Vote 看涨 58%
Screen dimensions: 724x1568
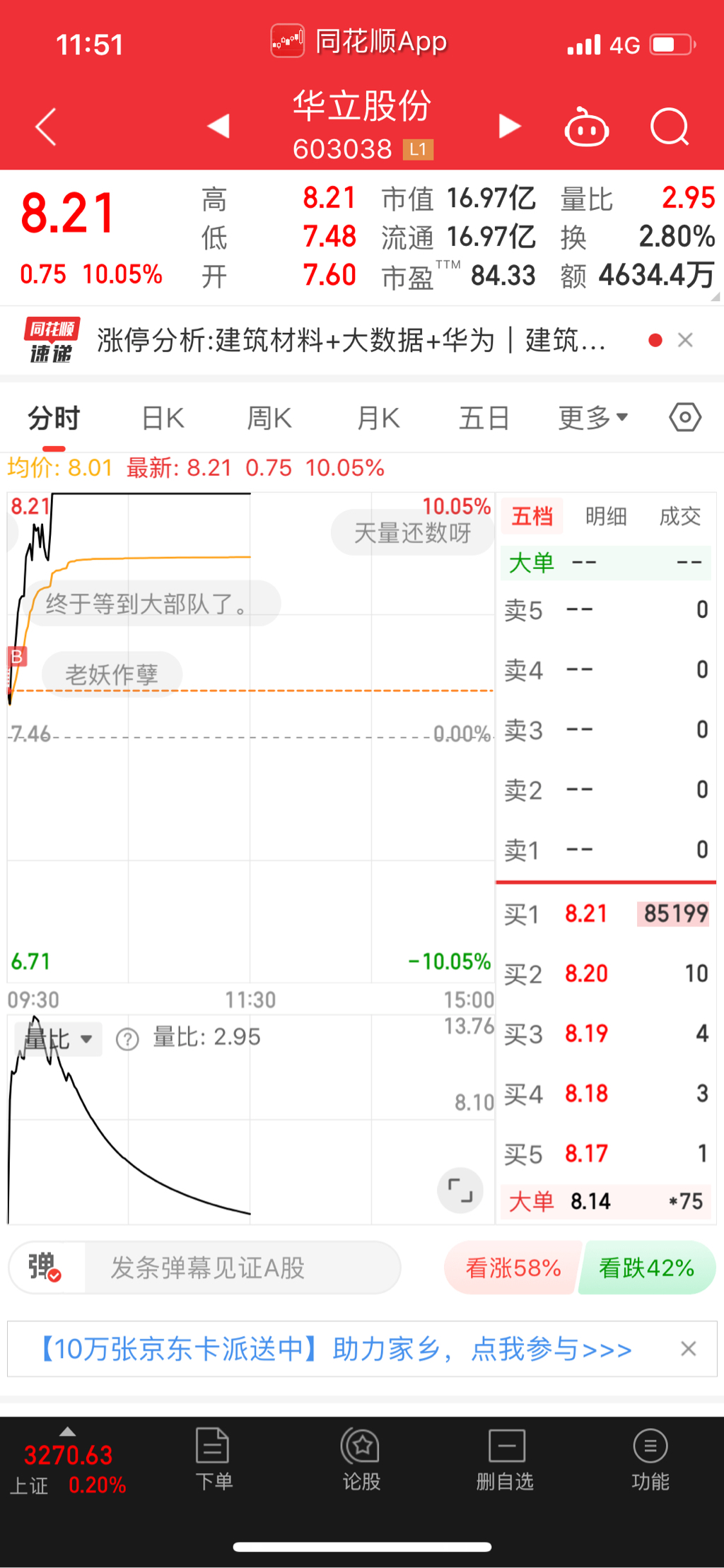513,1268
